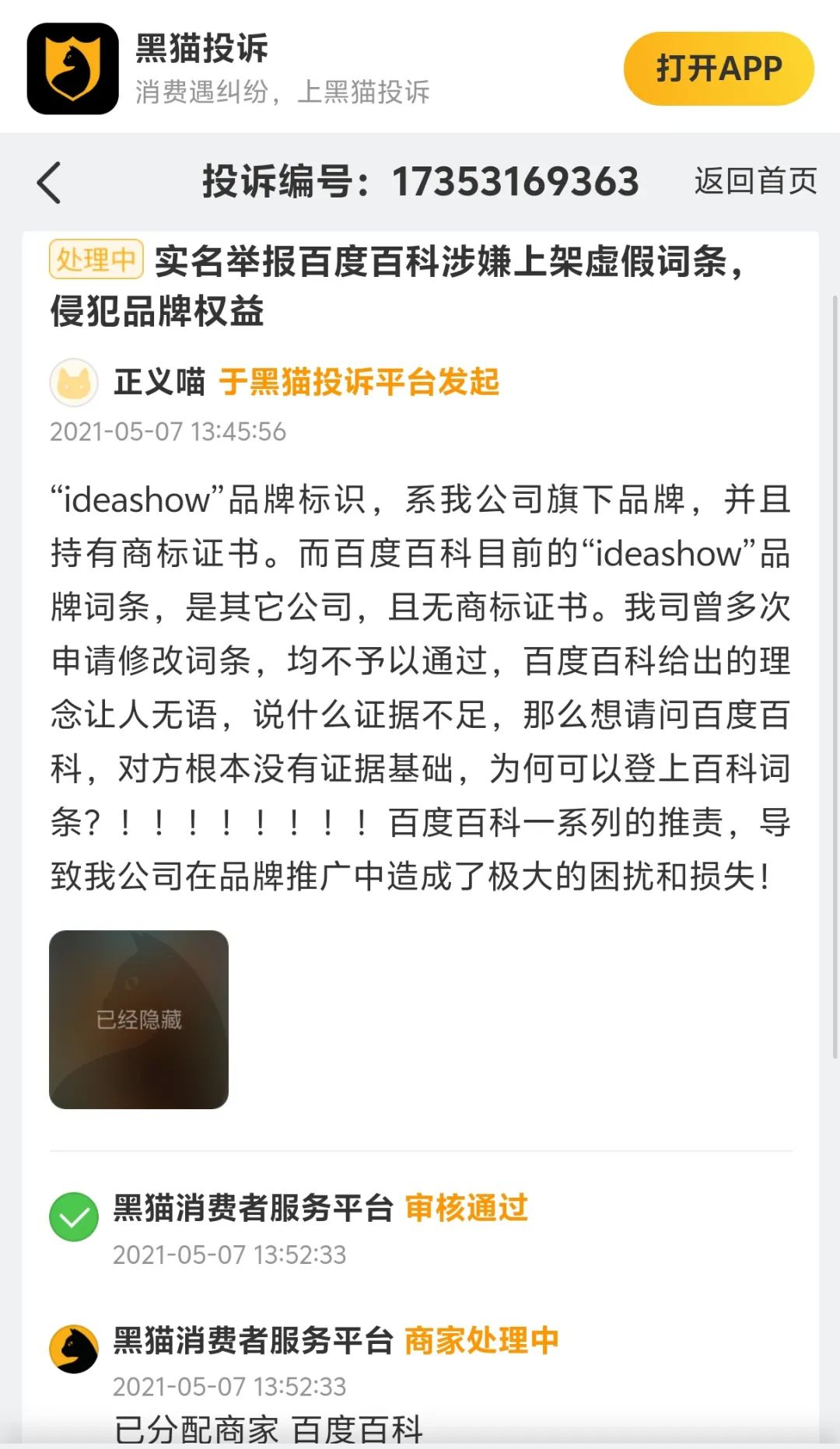
Task: Go back using the left arrow
Action: click(49, 183)
